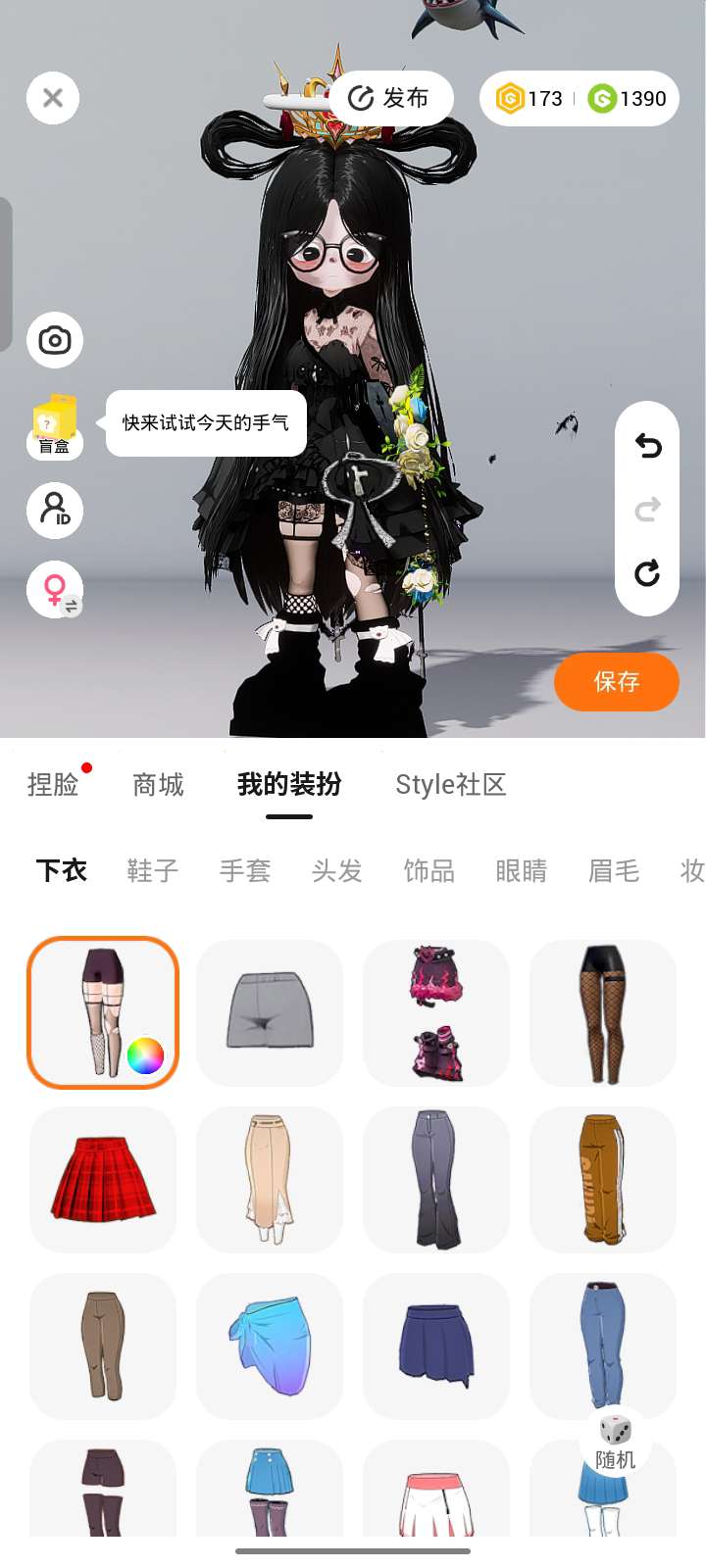
Task: Reset the avatar with refresh arrow
Action: pos(647,573)
